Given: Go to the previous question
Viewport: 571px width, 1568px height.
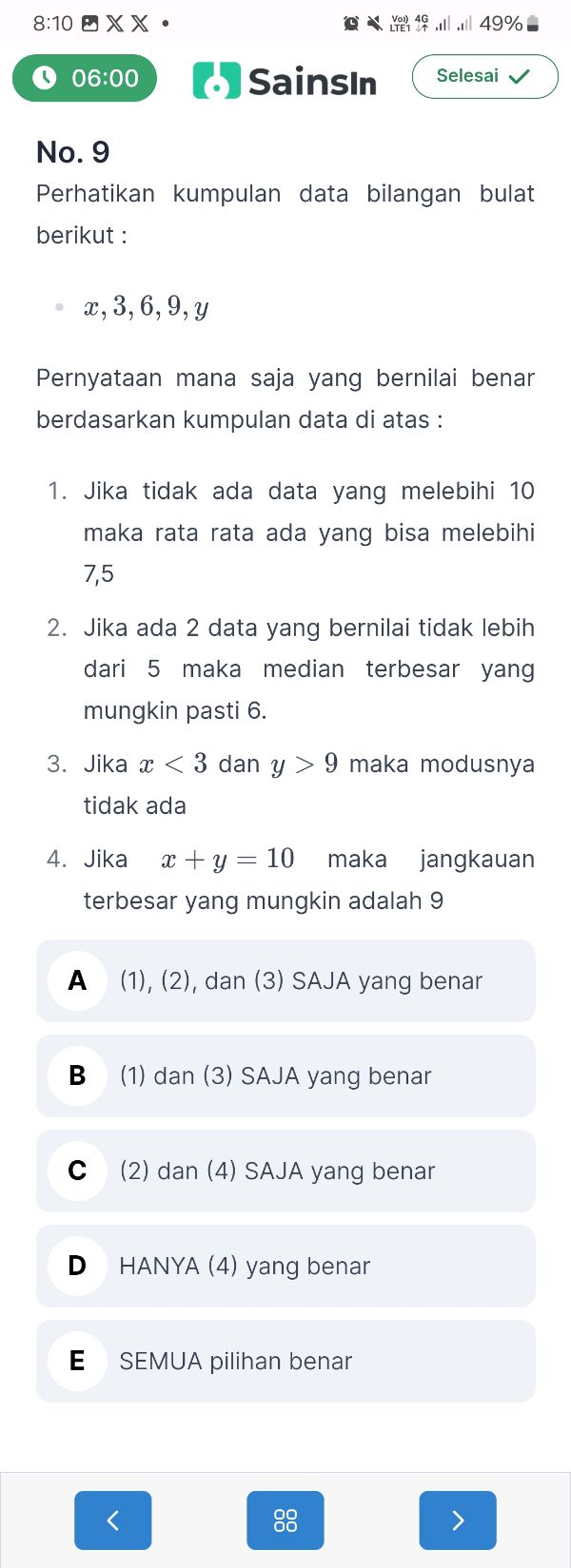Looking at the screenshot, I should click(113, 1520).
